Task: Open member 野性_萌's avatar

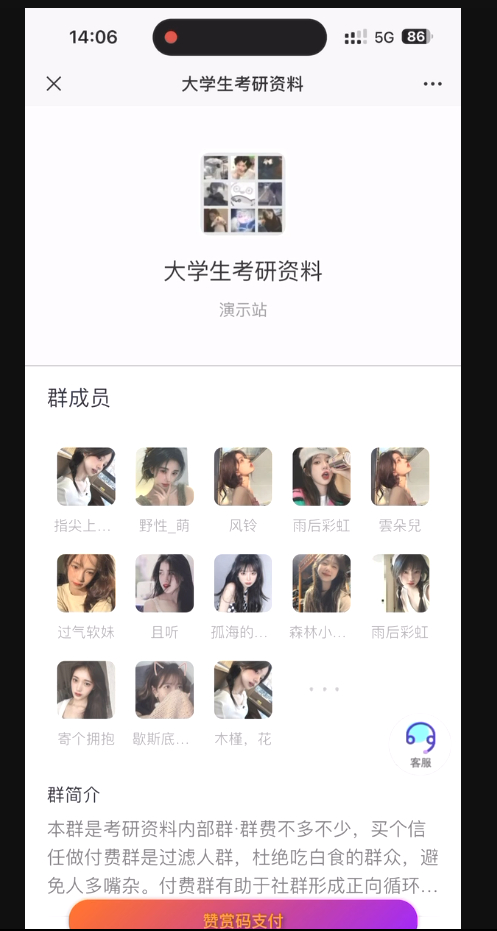Action: [164, 476]
